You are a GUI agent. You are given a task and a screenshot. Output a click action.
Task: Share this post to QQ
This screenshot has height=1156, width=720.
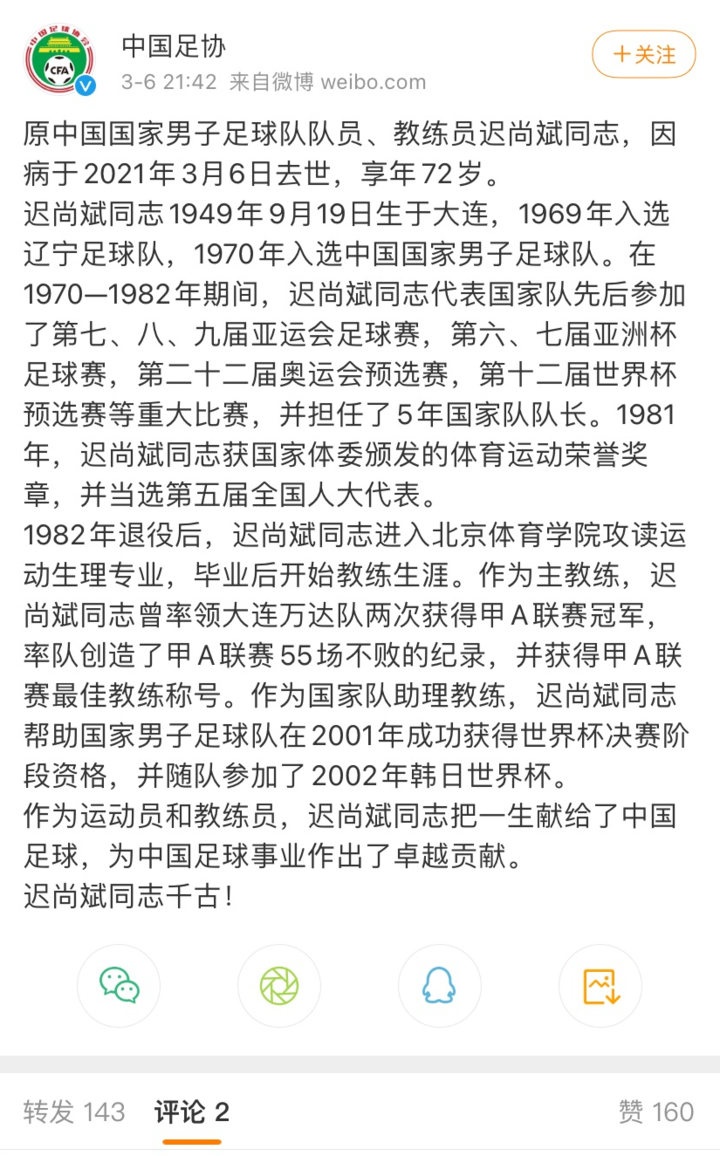pos(439,985)
